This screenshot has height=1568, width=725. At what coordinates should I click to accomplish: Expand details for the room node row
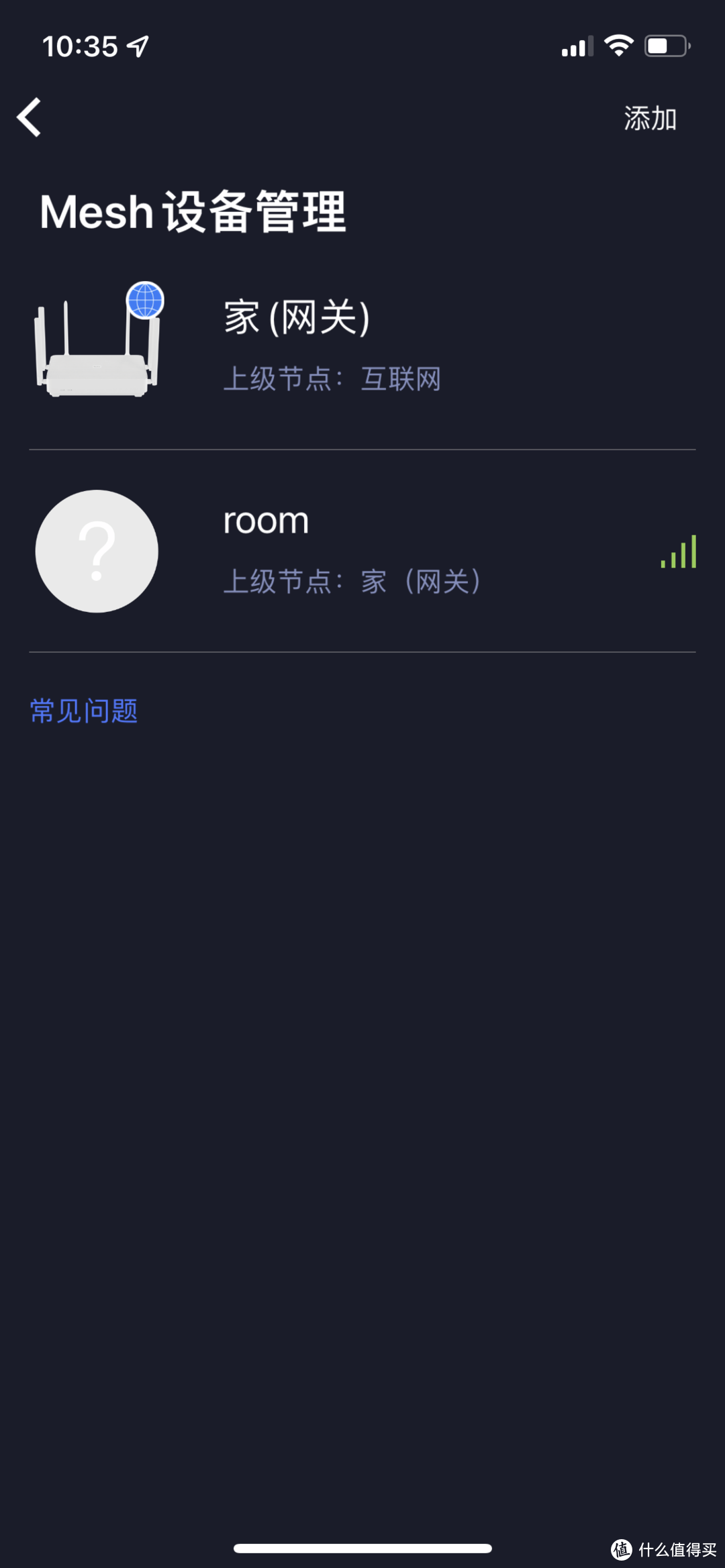click(x=362, y=550)
